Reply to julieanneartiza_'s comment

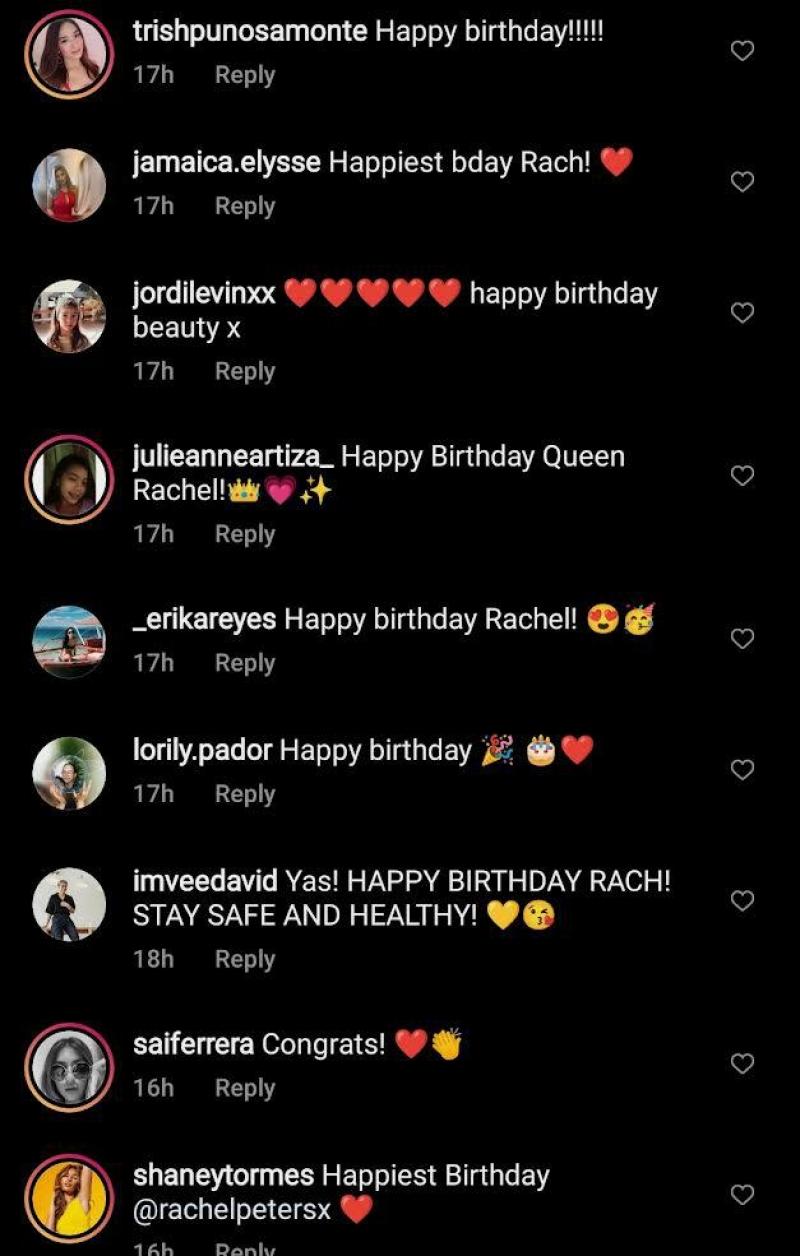point(244,534)
